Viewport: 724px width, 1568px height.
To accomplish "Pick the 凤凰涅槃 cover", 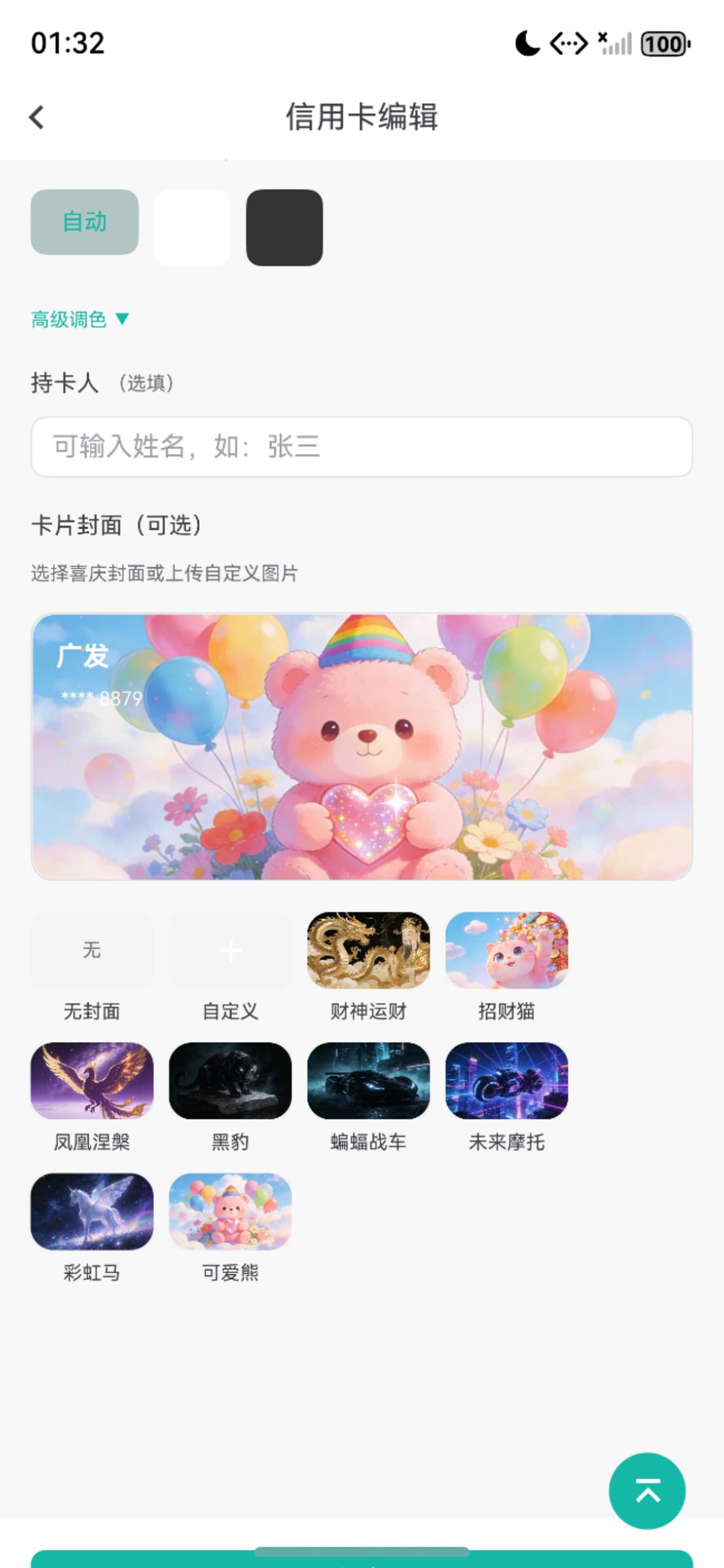I will 91,1080.
